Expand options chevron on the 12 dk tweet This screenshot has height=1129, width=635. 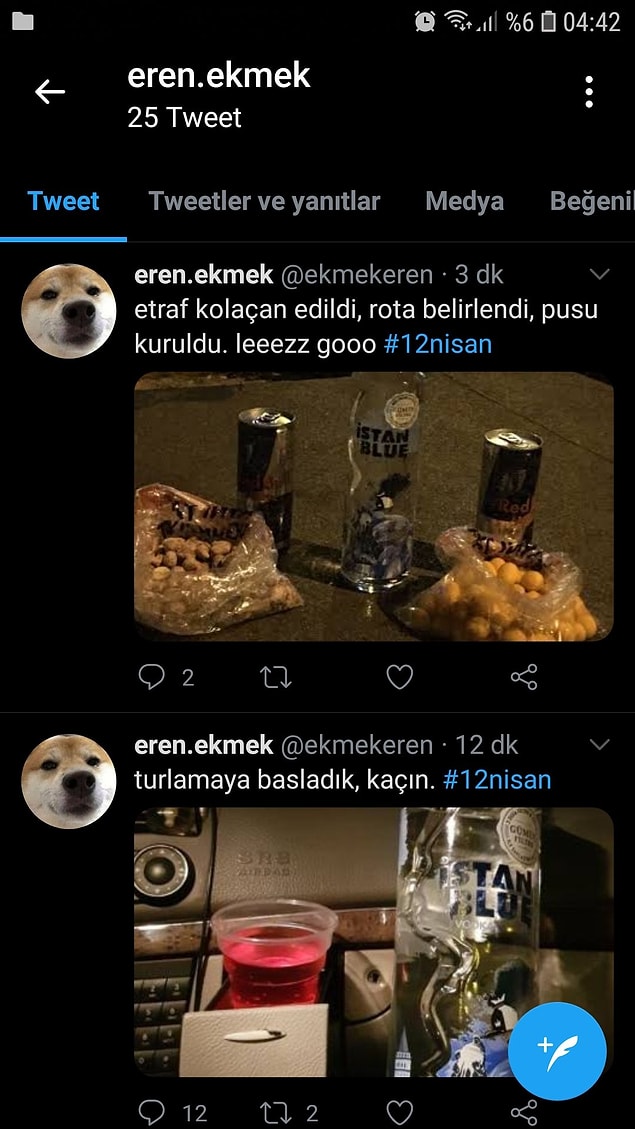coord(599,745)
